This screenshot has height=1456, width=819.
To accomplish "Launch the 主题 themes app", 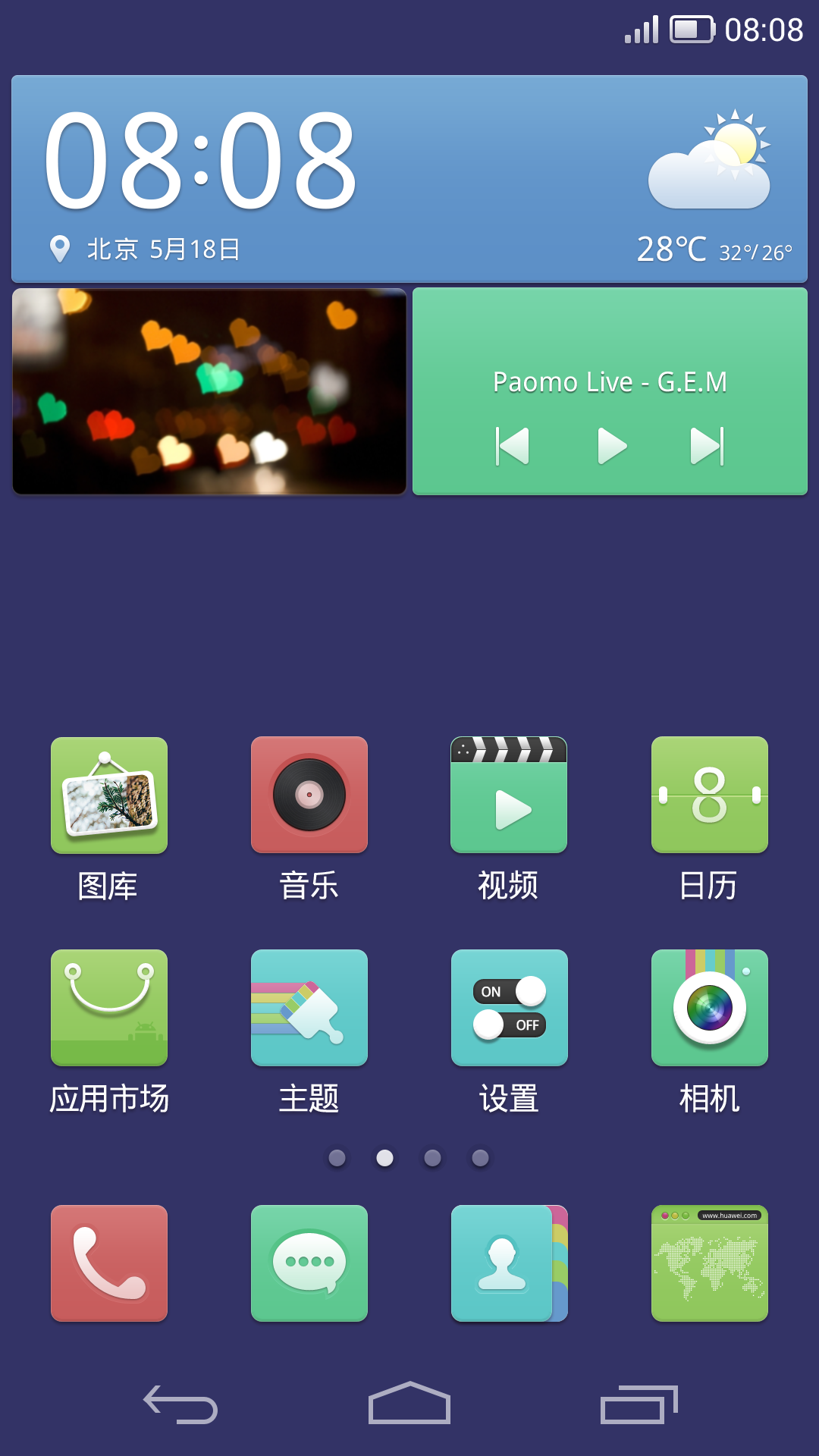I will pos(309,1008).
